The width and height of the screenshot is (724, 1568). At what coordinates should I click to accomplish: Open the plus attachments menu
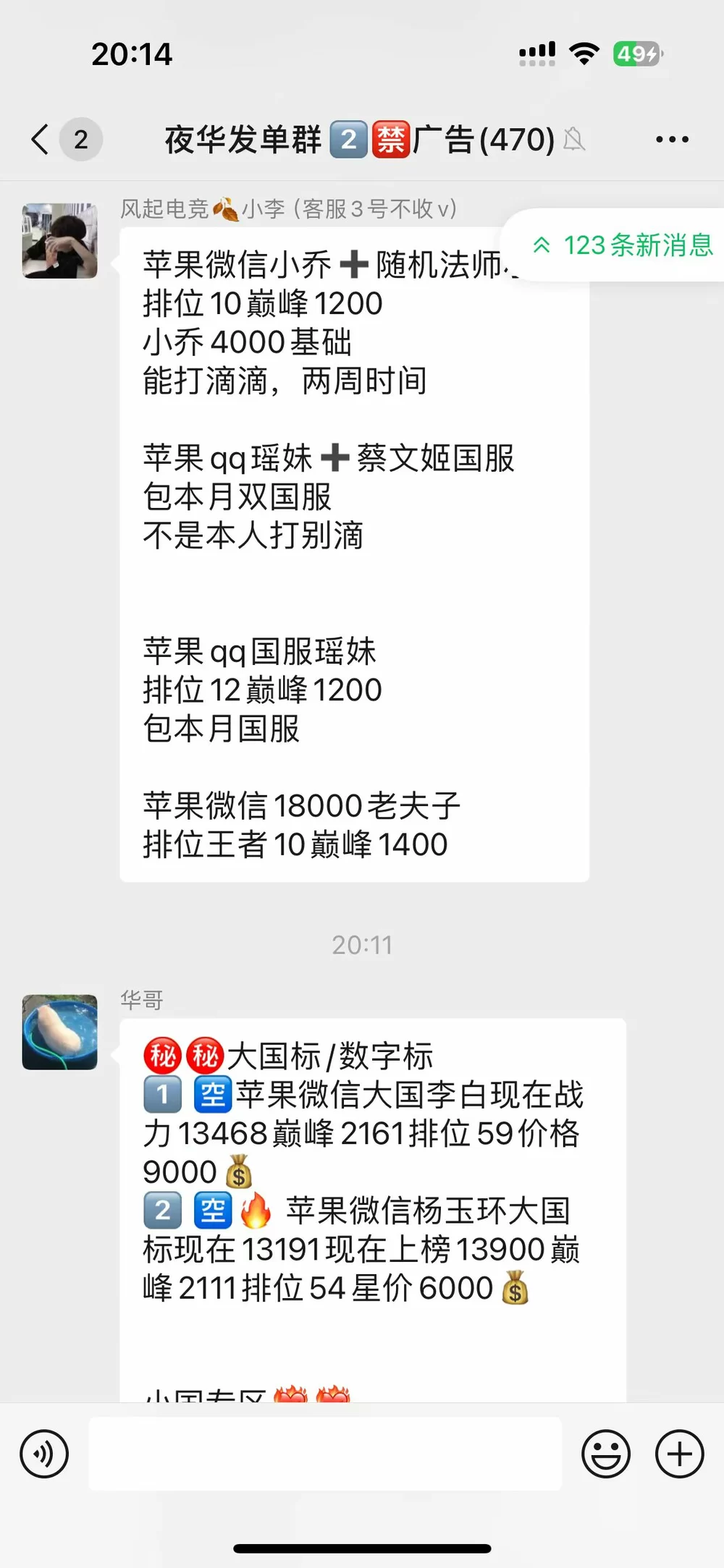click(679, 1454)
